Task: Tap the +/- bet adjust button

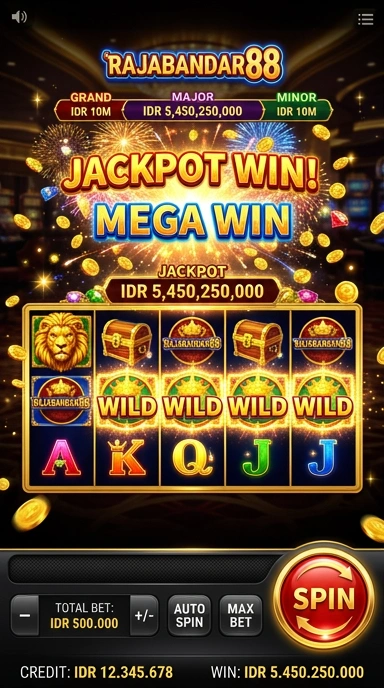Action: coord(144,615)
